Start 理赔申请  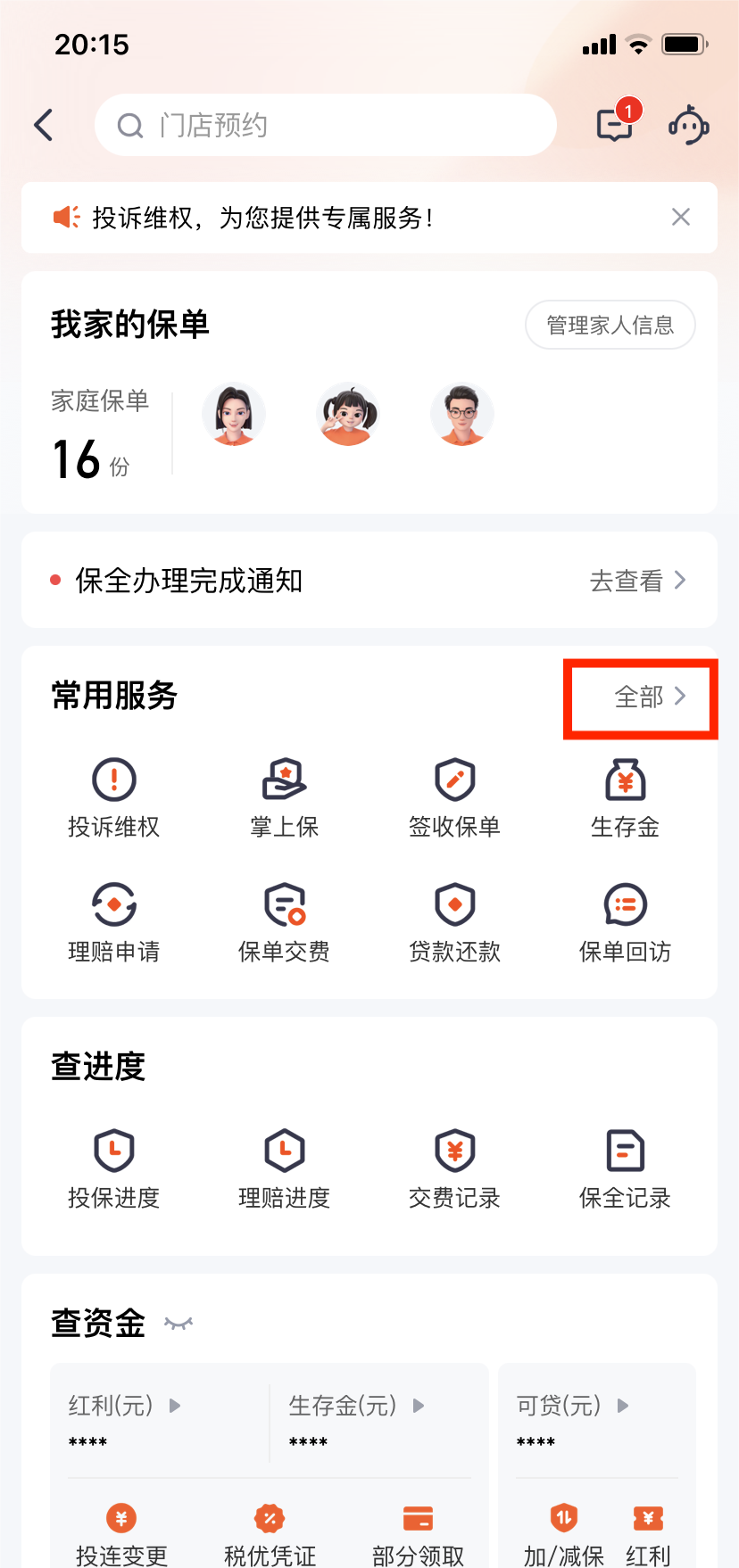[114, 923]
